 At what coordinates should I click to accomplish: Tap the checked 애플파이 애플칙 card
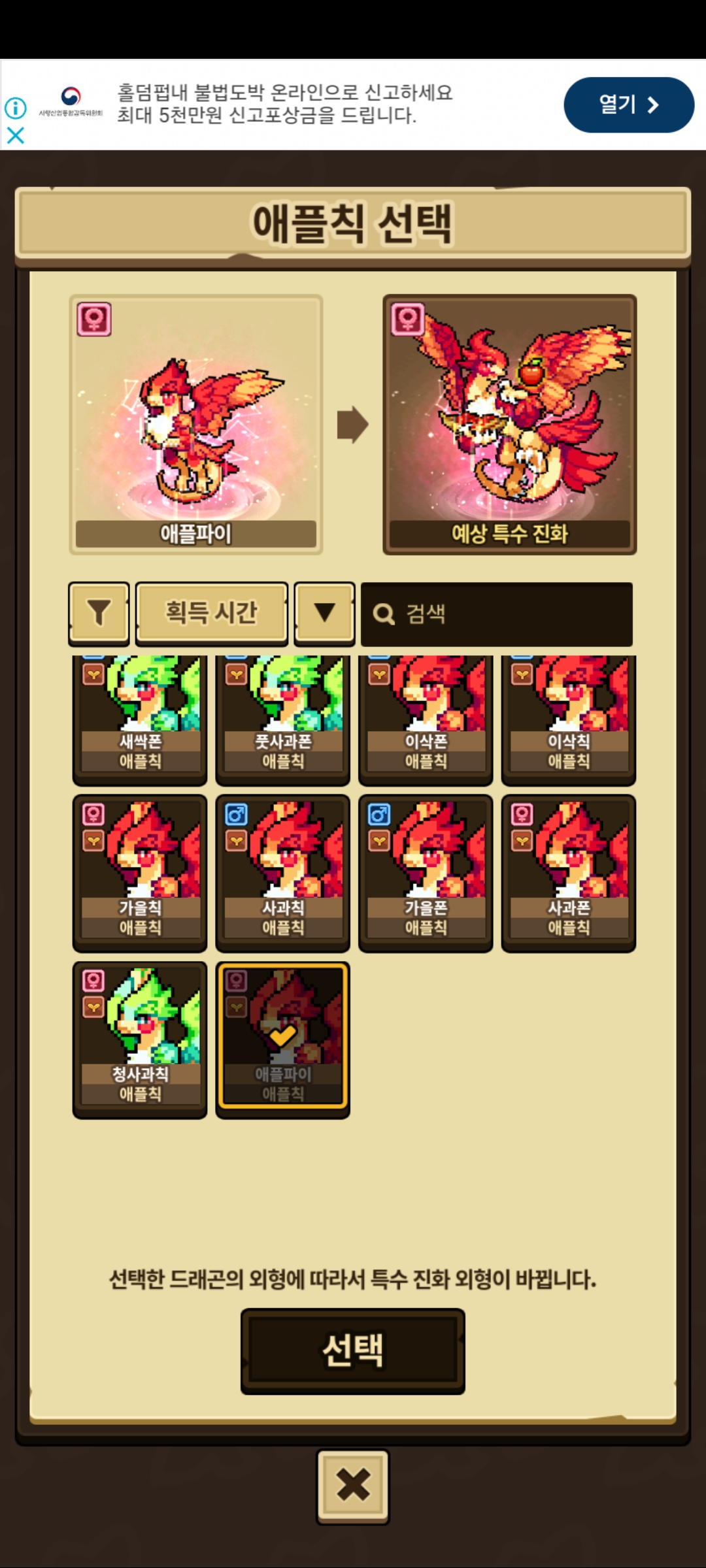tap(282, 1039)
